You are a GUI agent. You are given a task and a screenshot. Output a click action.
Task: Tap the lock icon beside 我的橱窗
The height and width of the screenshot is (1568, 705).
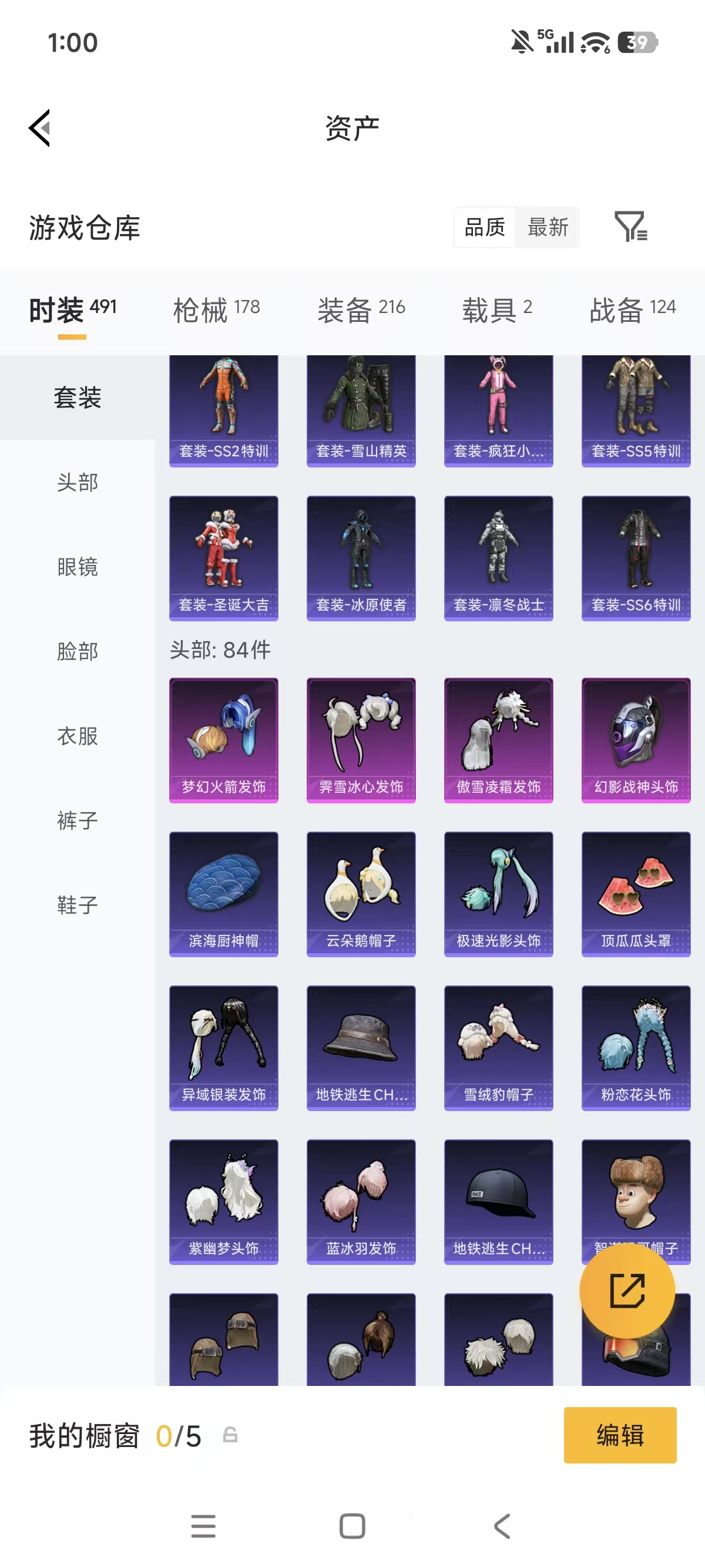[229, 1436]
